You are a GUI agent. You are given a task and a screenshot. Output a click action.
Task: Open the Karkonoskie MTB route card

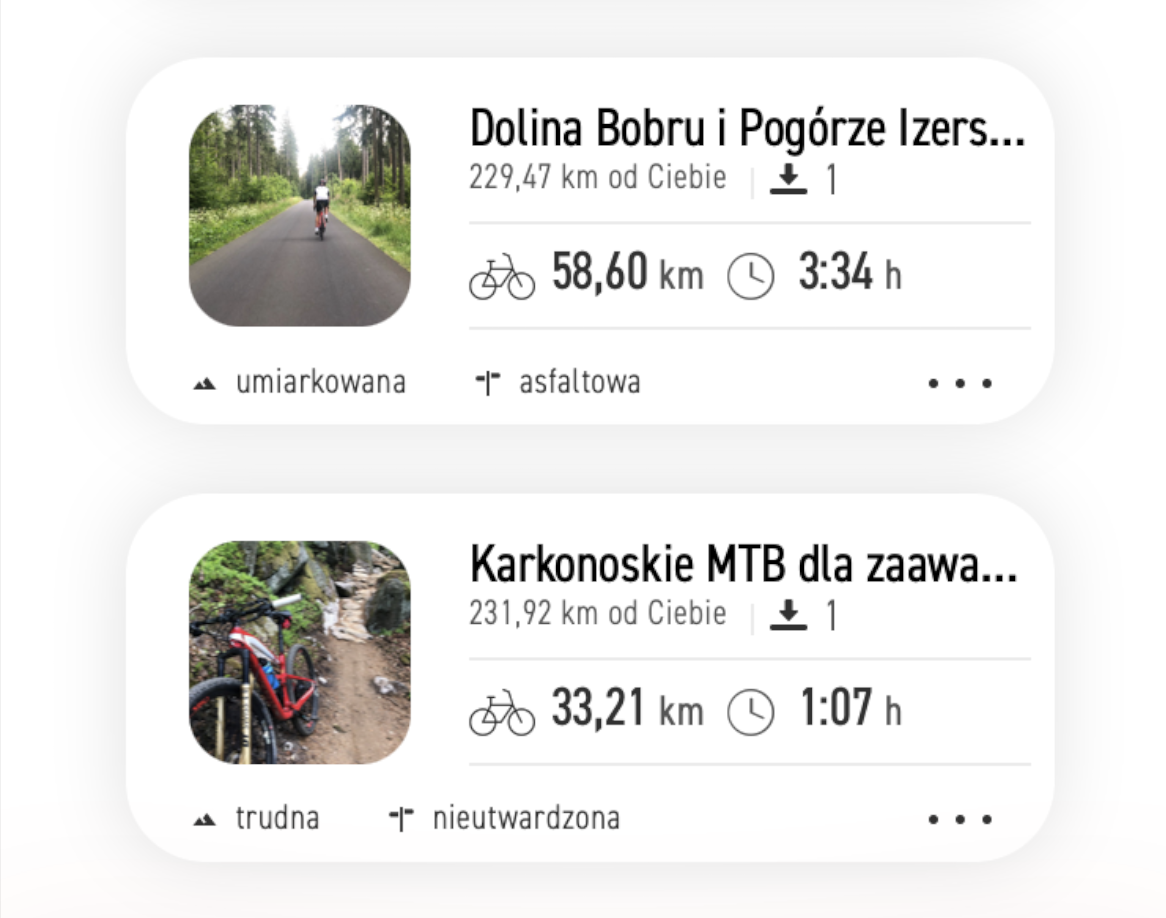[x=742, y=567]
